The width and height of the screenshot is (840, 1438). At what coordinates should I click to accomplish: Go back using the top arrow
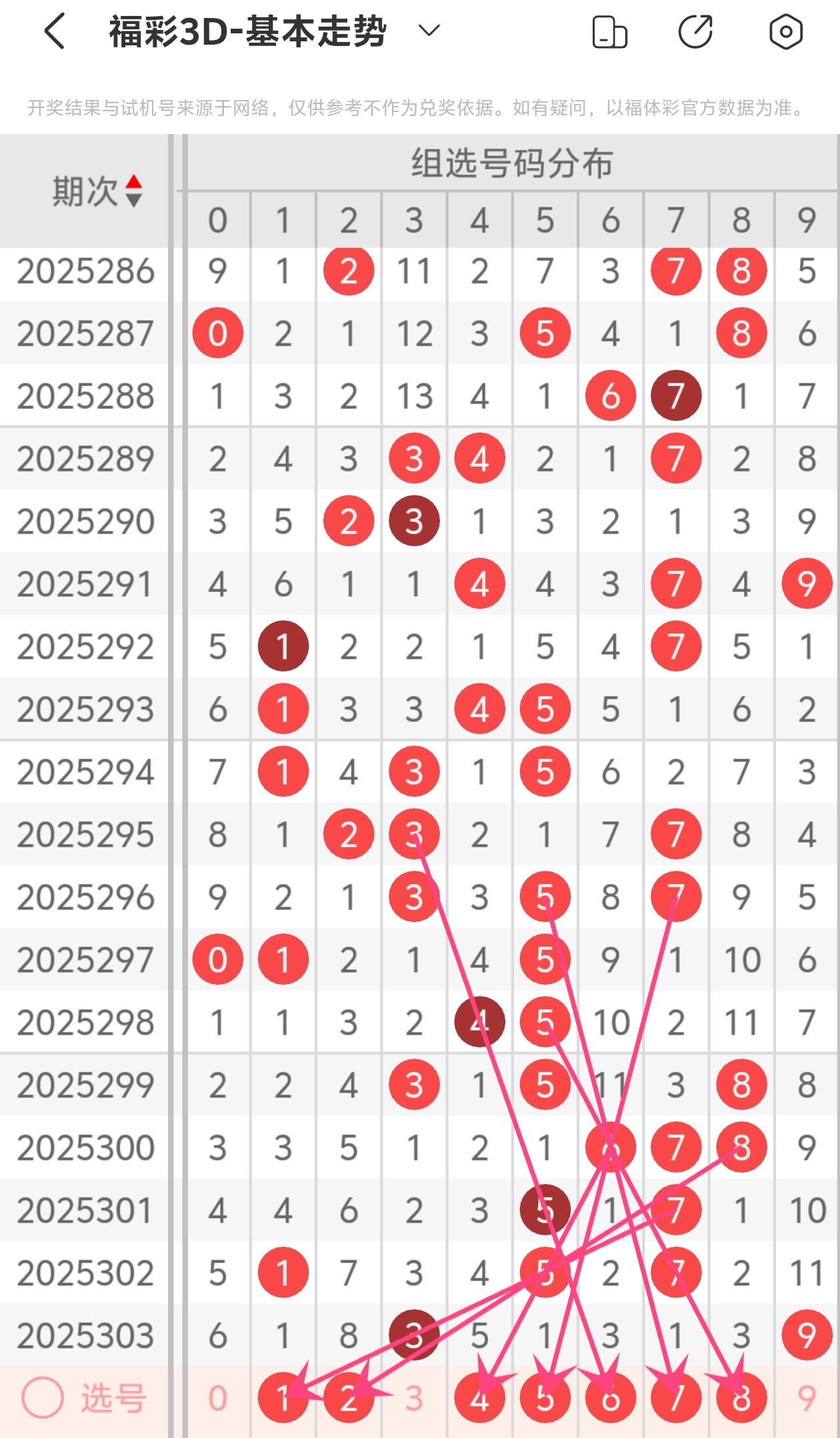coord(55,31)
